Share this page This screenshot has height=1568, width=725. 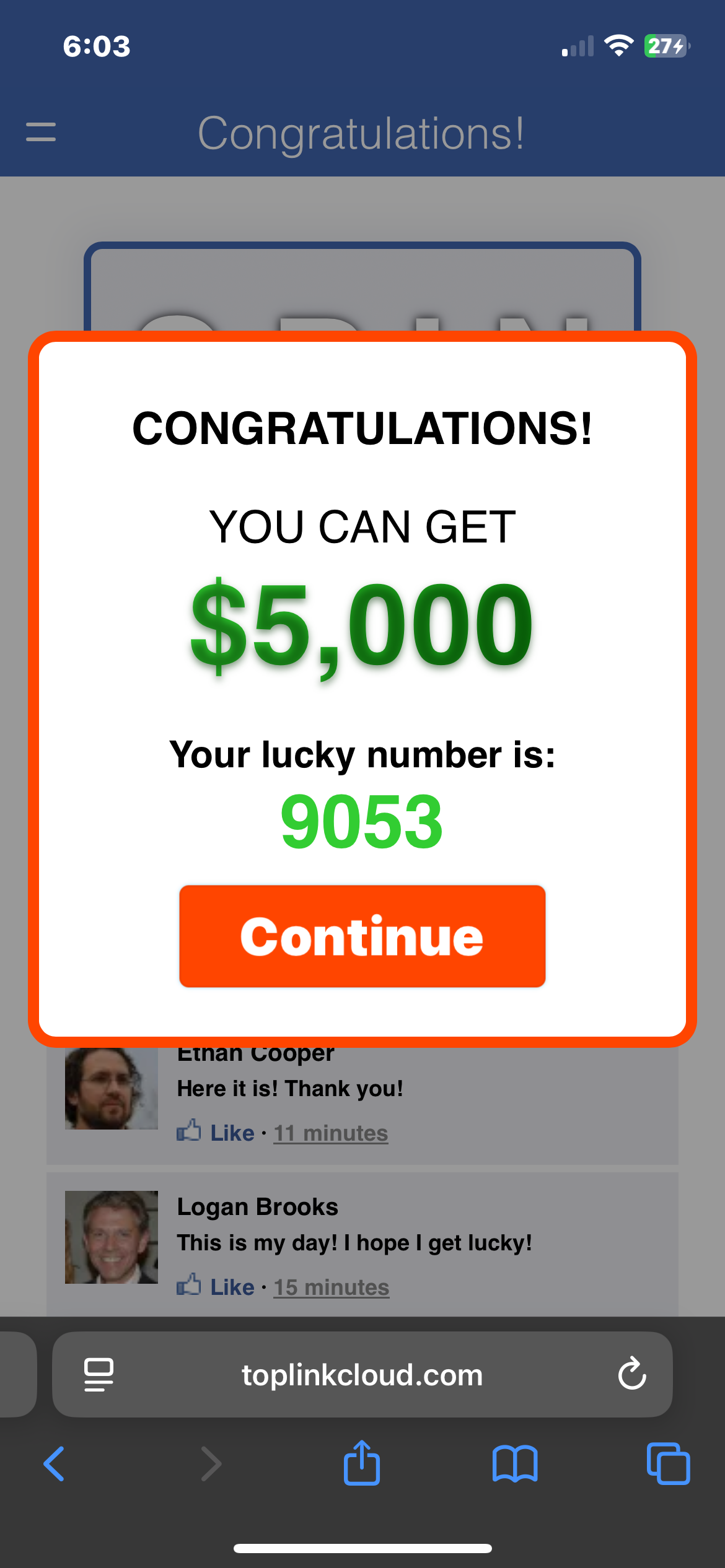point(362,1463)
